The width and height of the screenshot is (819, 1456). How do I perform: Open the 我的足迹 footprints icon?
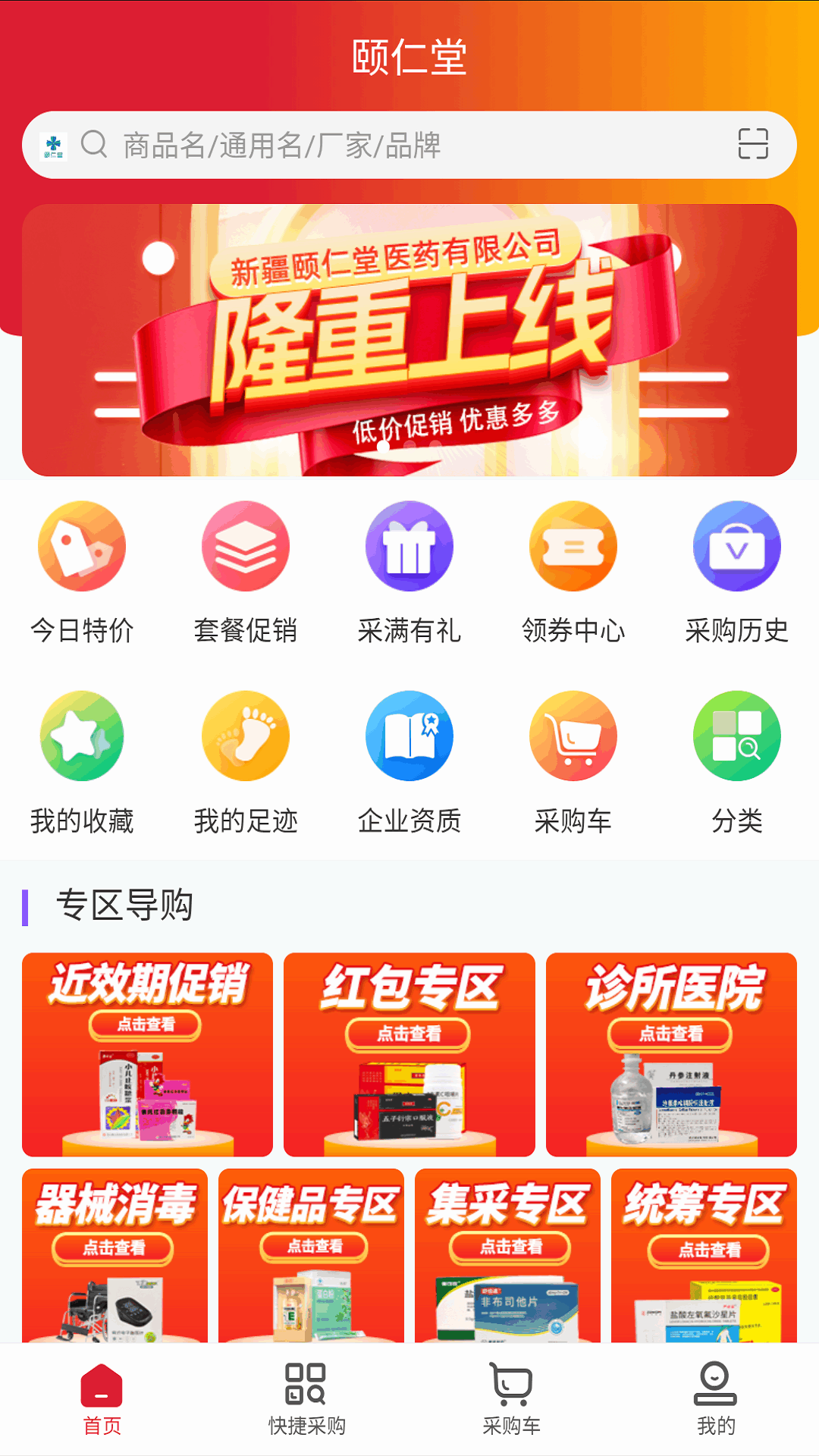click(245, 736)
